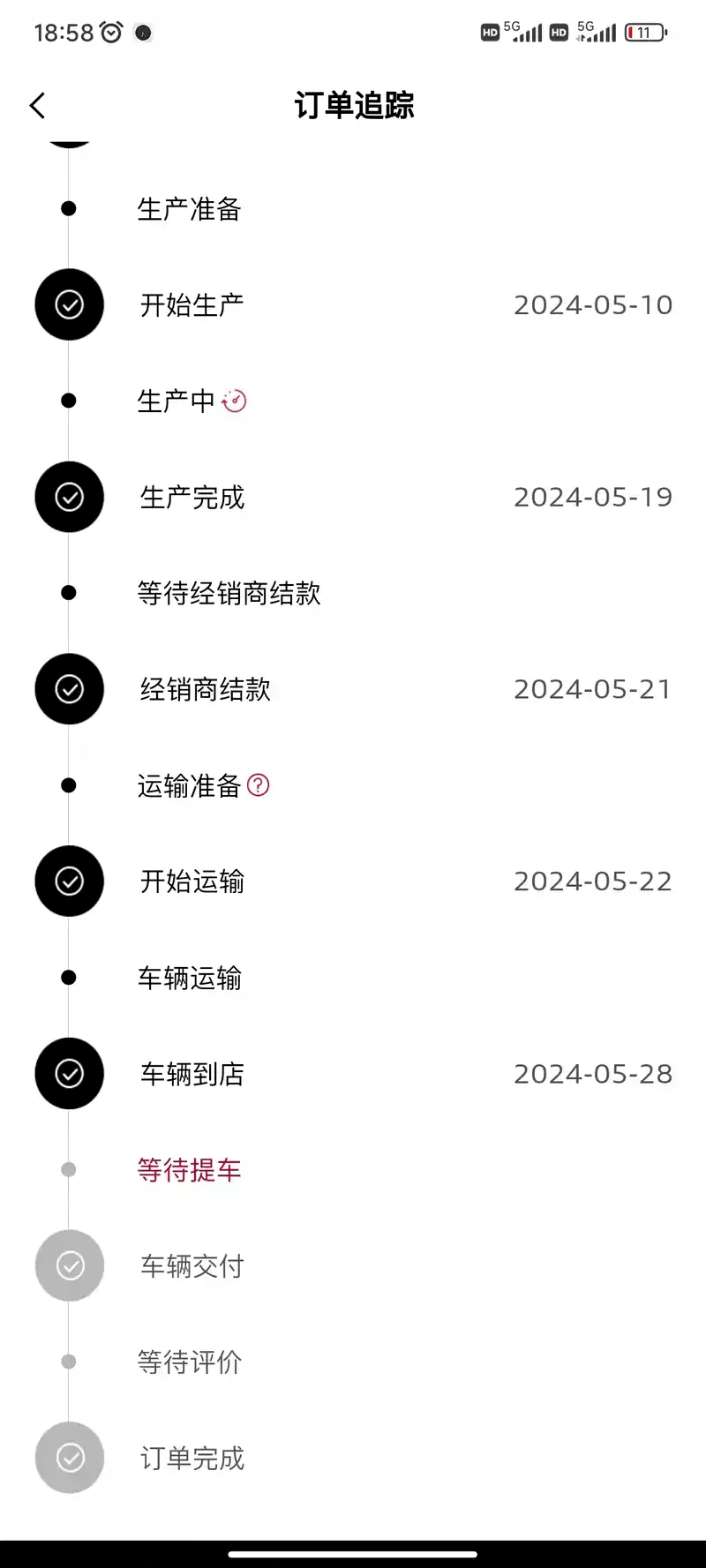Tap the progress icon next to 生产中
Image resolution: width=706 pixels, height=1568 pixels.
[234, 401]
